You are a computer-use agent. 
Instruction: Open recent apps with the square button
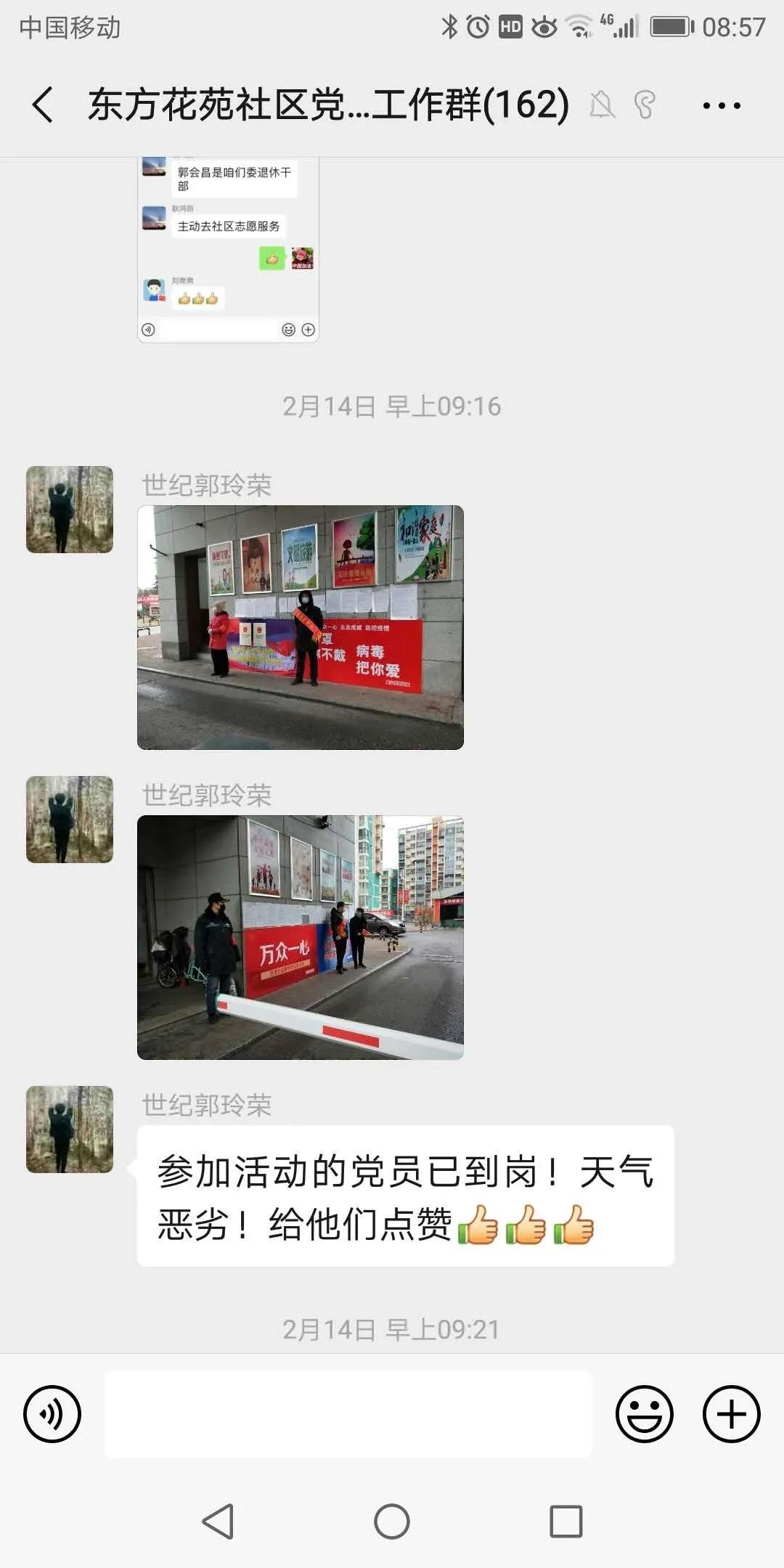566,1521
